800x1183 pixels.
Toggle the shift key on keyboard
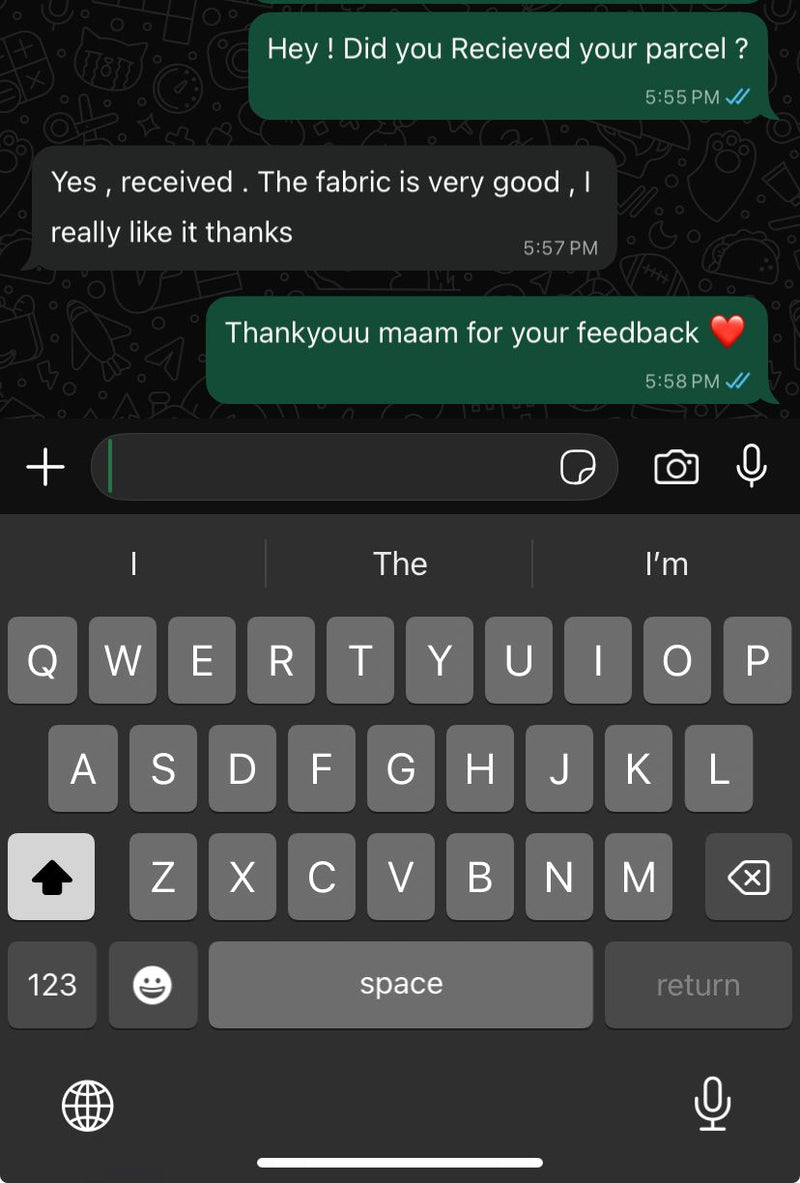click(52, 877)
